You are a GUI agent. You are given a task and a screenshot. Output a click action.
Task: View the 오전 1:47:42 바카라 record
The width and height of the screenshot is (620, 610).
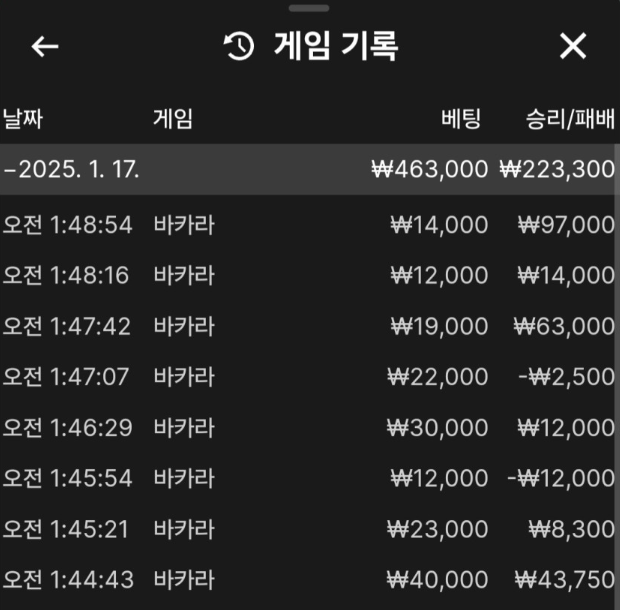[308, 326]
